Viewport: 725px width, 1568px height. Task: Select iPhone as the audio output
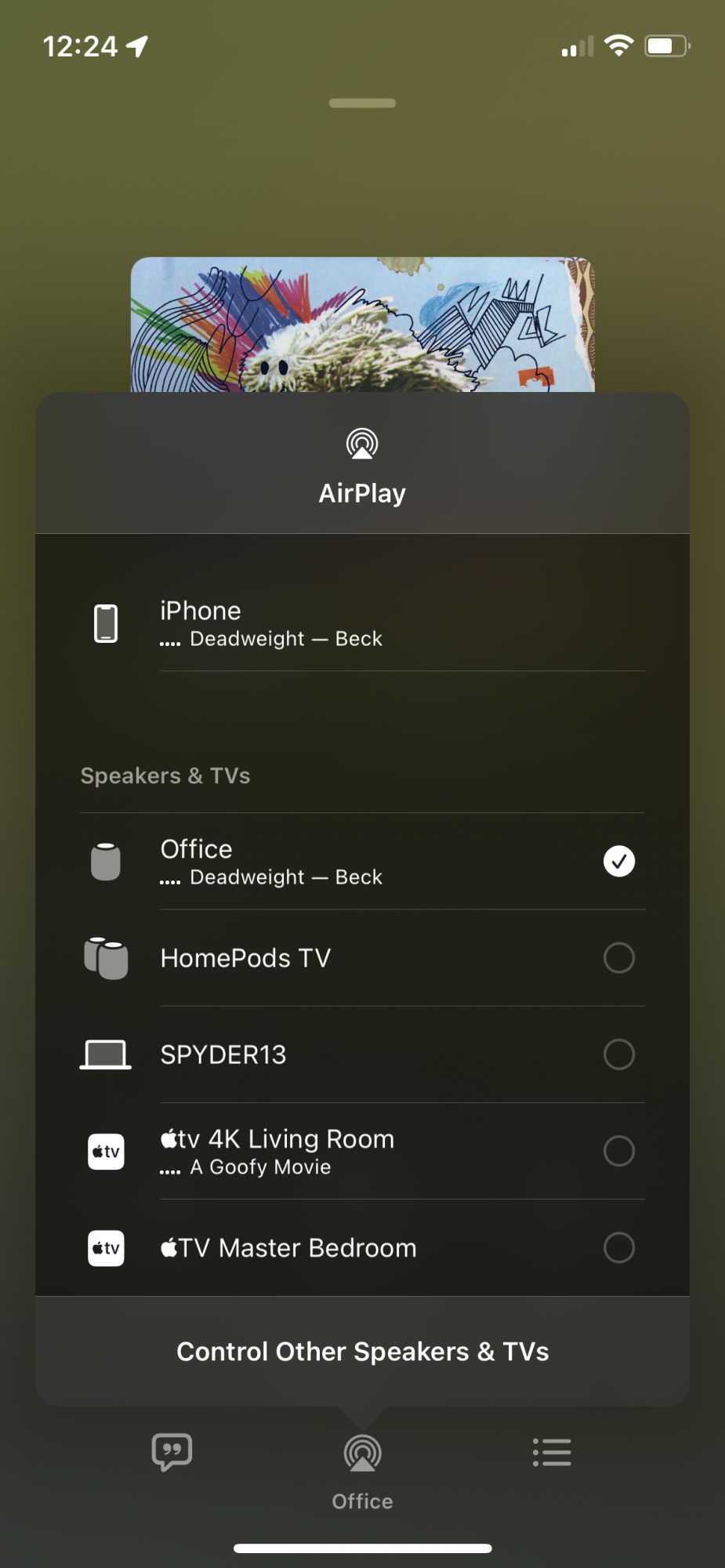(361, 624)
